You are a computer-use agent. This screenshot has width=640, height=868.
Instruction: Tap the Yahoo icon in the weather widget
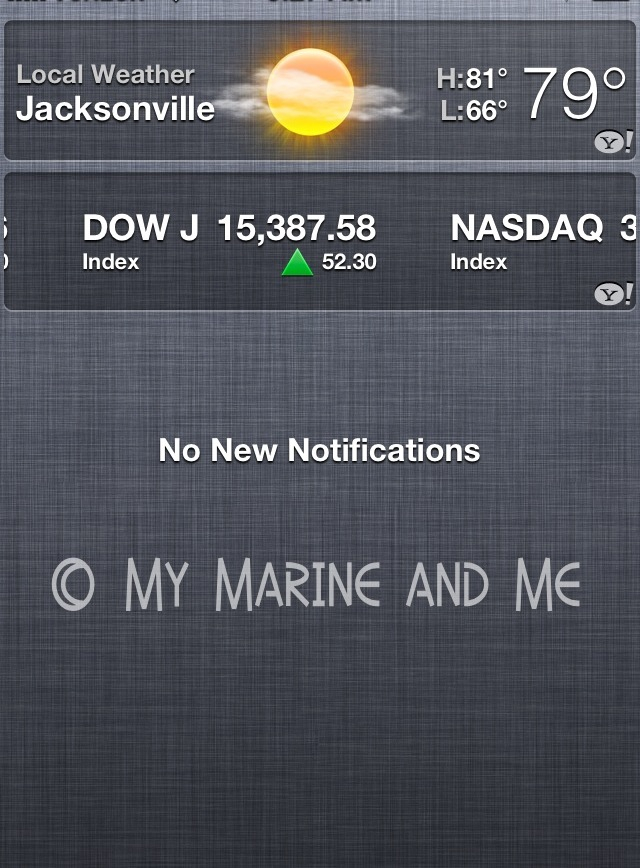612,142
